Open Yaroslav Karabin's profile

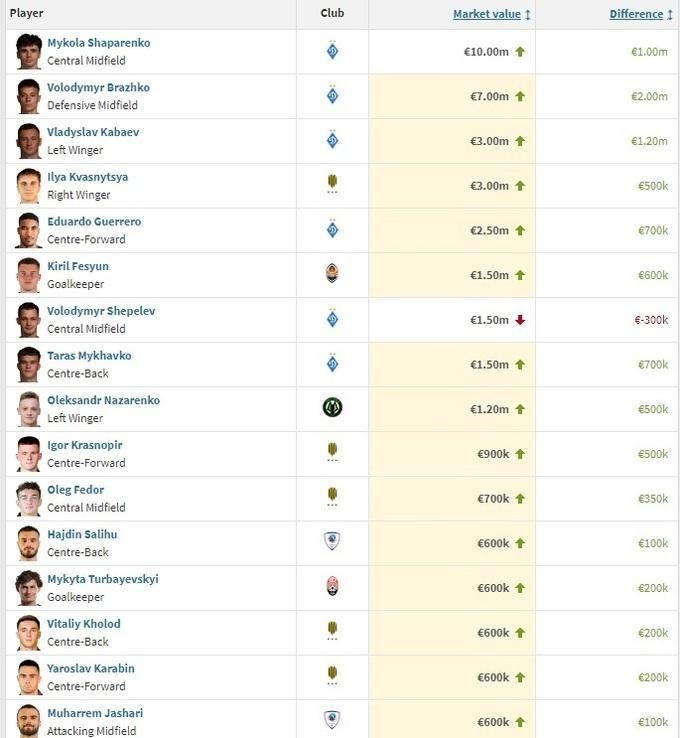(x=90, y=669)
